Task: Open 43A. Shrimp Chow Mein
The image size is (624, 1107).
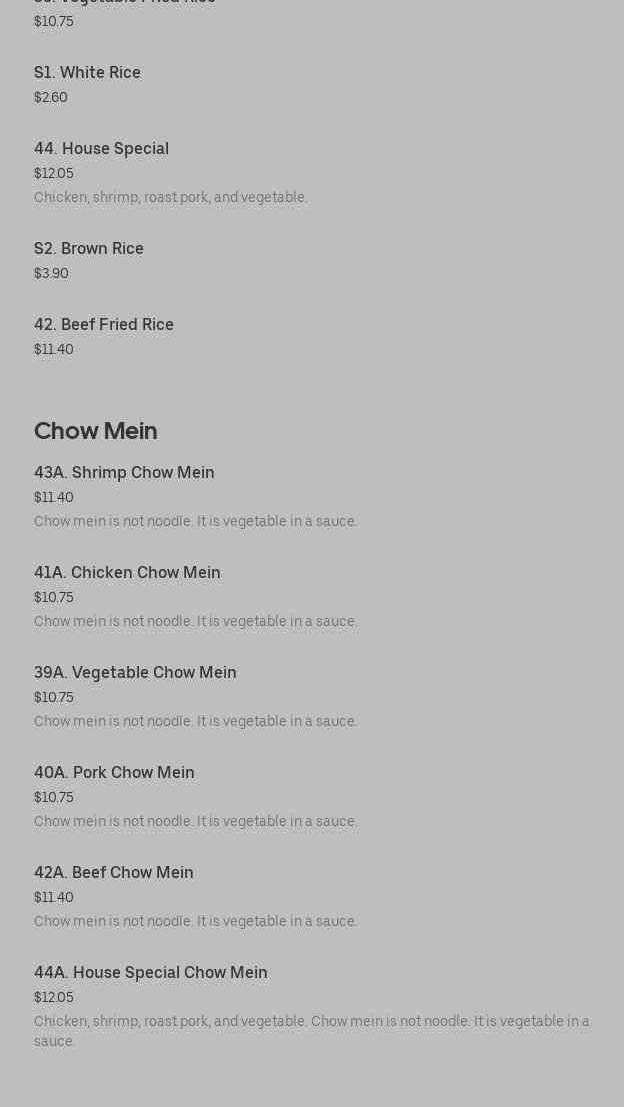Action: click(x=124, y=473)
